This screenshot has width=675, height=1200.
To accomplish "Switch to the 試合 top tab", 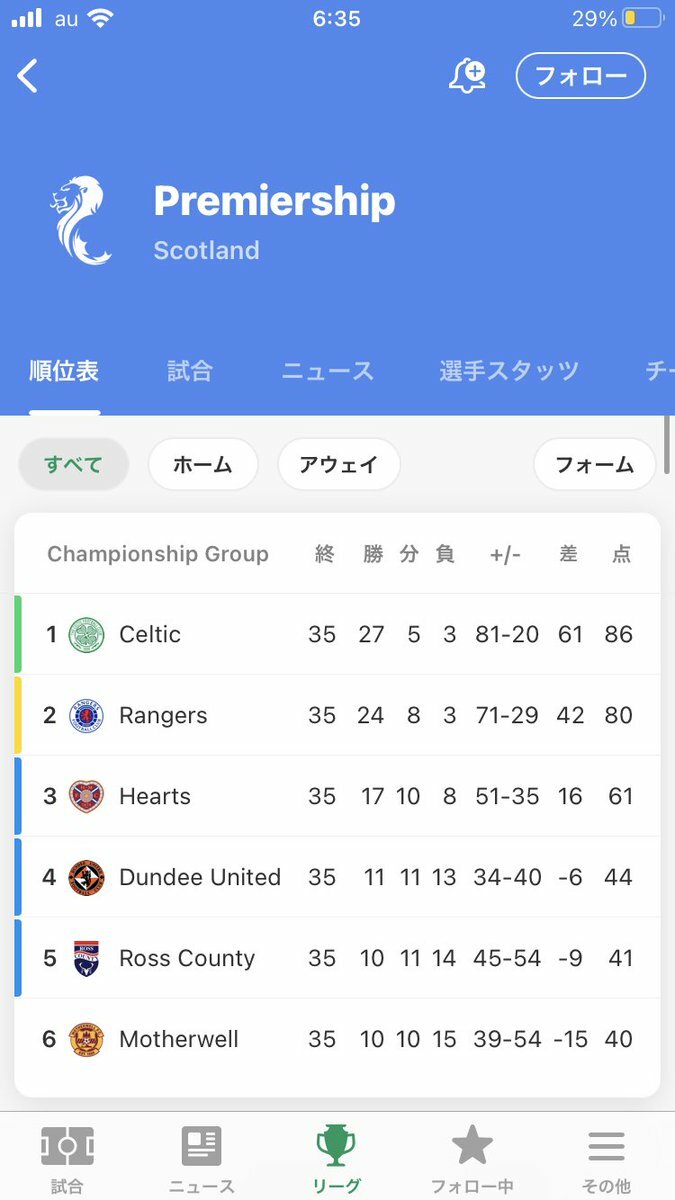I will [x=190, y=371].
